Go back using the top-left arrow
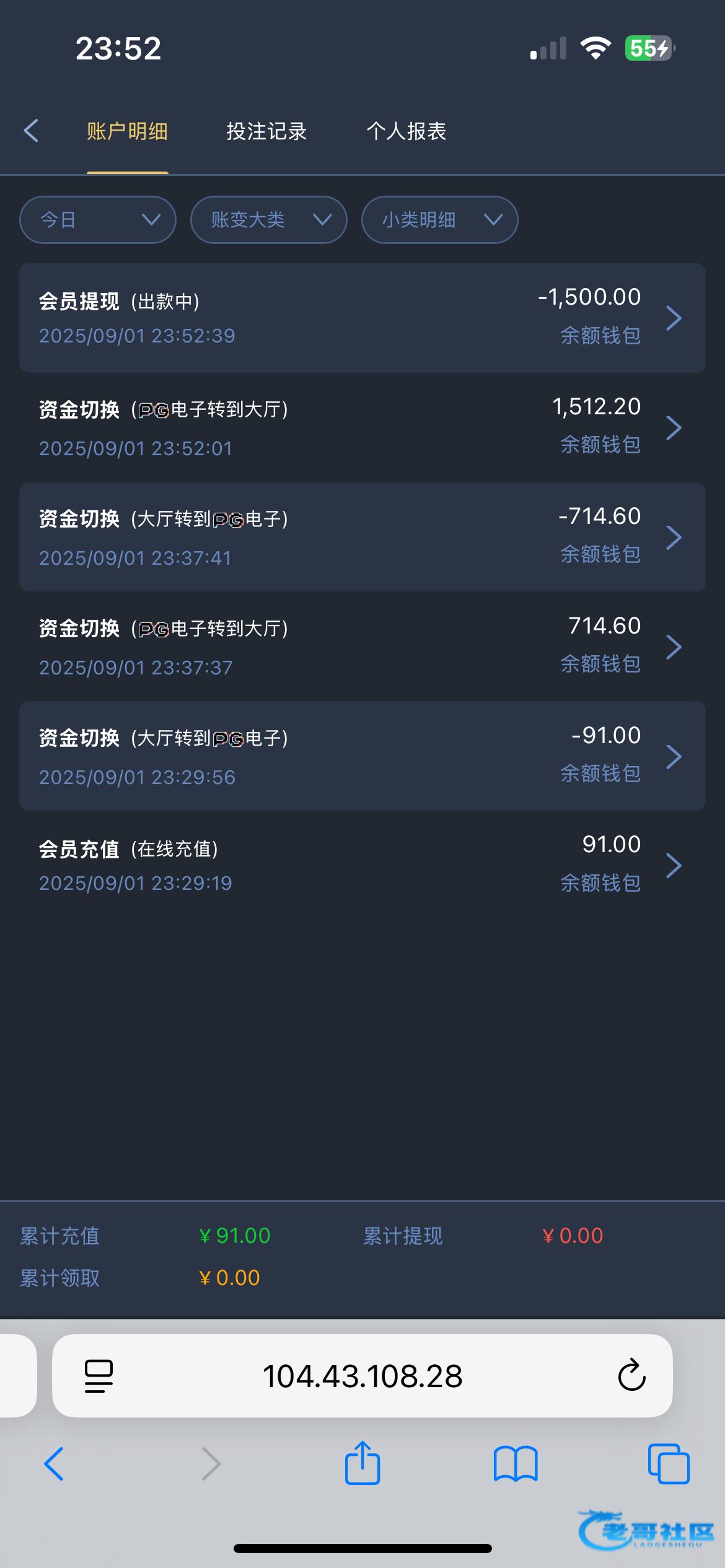The image size is (725, 1568). pyautogui.click(x=31, y=131)
